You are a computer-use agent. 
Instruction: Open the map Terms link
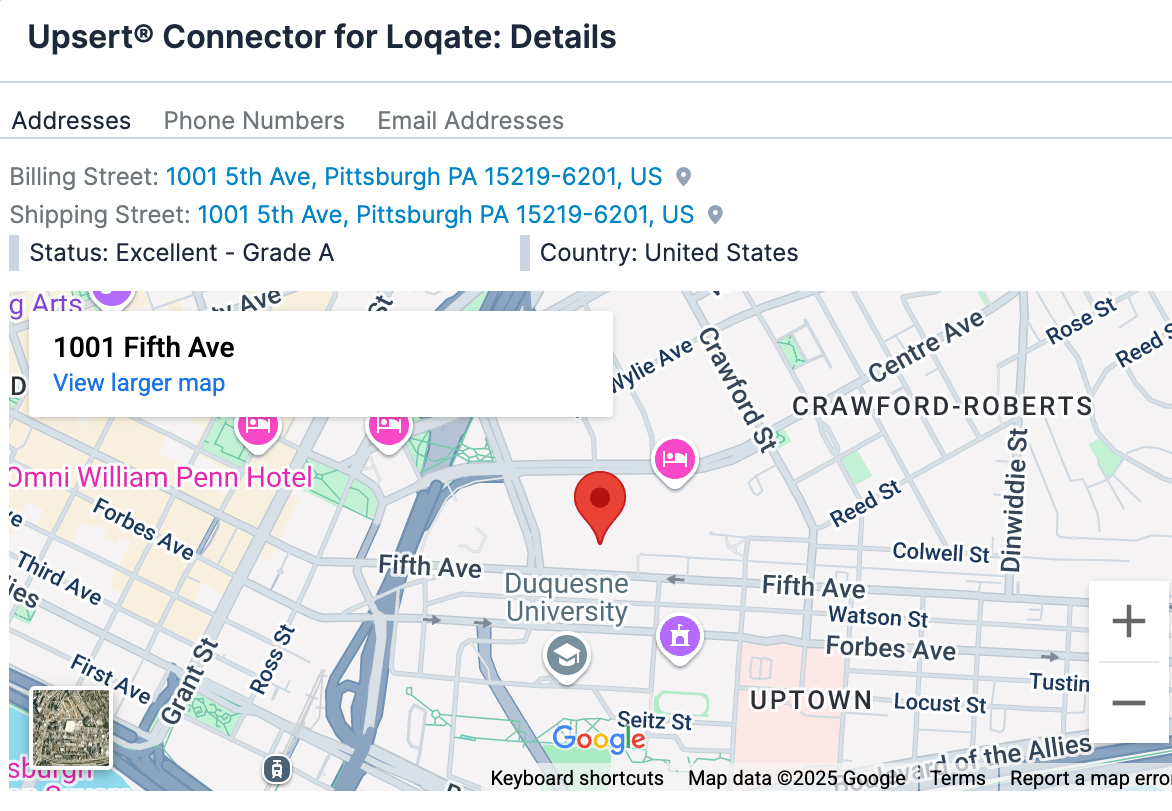pyautogui.click(x=957, y=779)
